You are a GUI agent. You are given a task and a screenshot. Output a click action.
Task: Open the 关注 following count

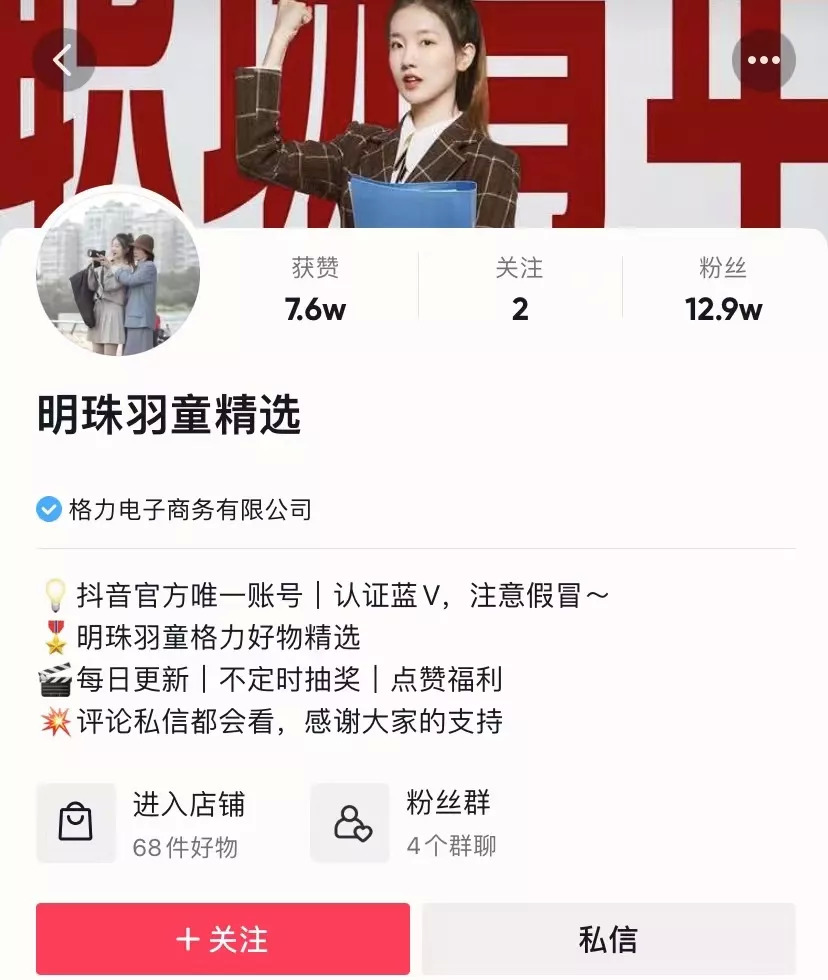pyautogui.click(x=519, y=291)
